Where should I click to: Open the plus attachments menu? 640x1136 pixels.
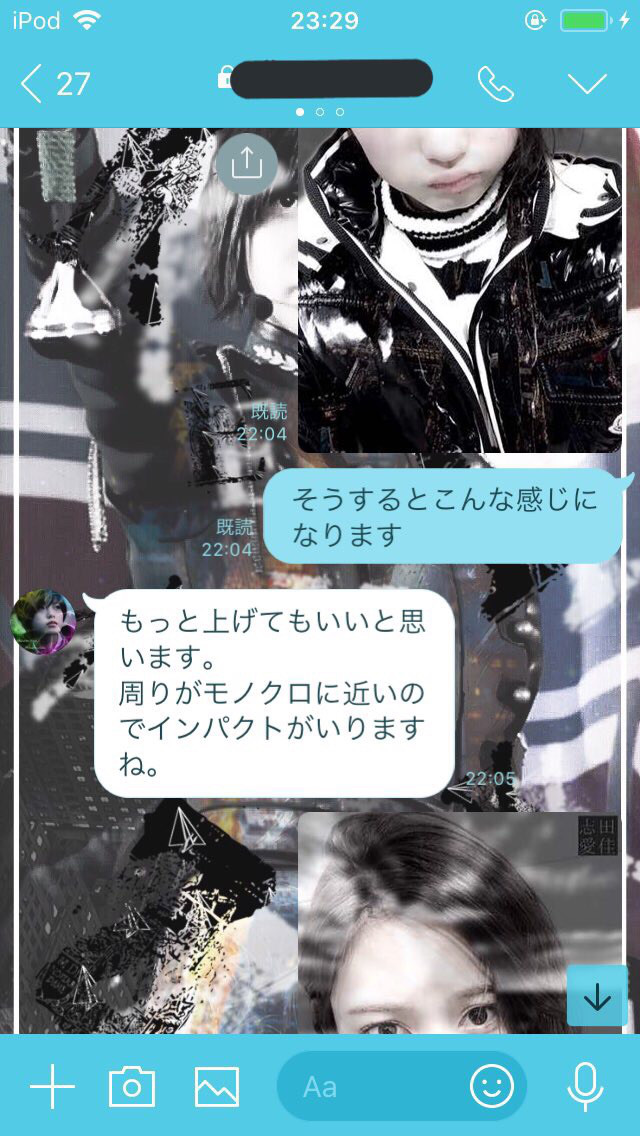pos(52,1086)
